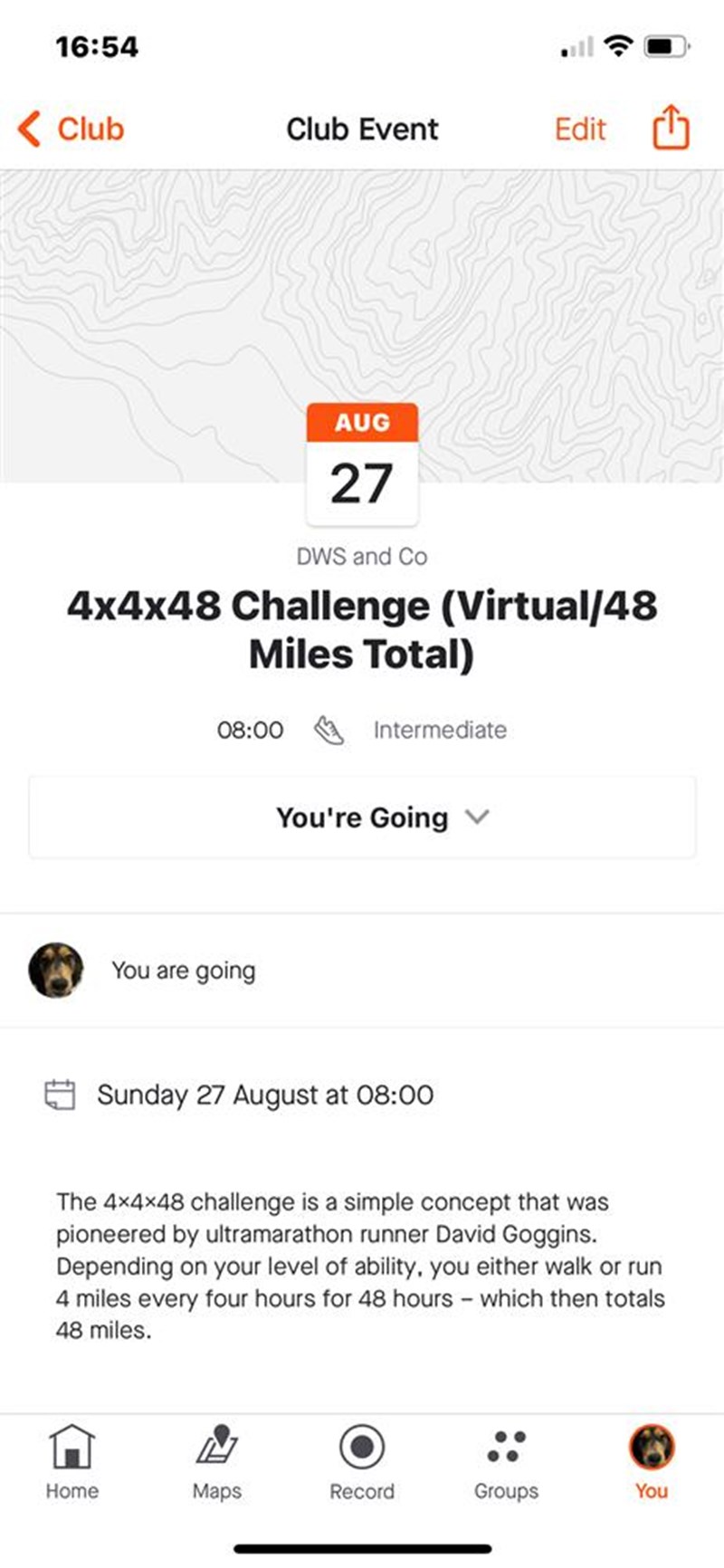Switch to the Home tab
Image resolution: width=724 pixels, height=1568 pixels.
coord(71,1461)
